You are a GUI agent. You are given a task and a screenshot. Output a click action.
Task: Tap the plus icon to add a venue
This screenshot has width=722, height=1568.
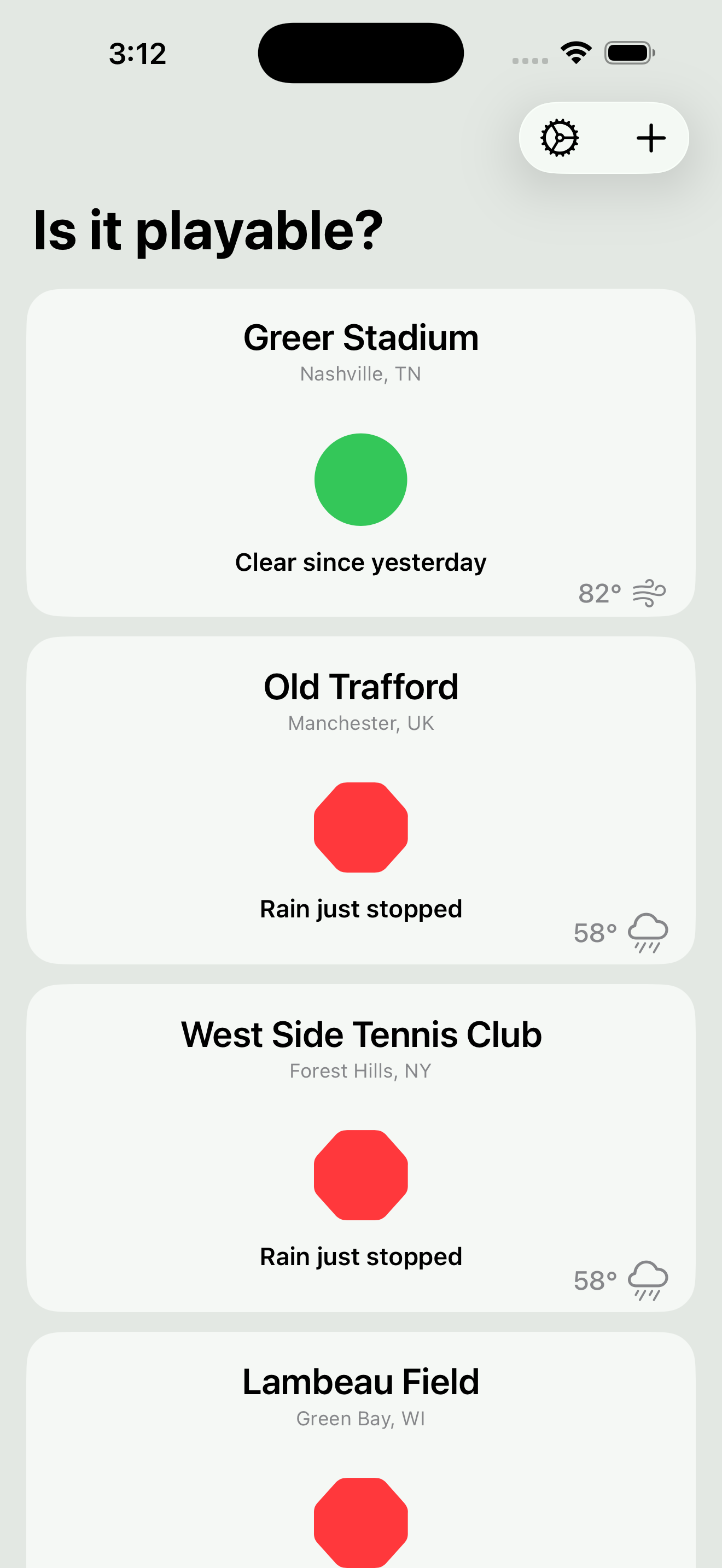pyautogui.click(x=651, y=138)
